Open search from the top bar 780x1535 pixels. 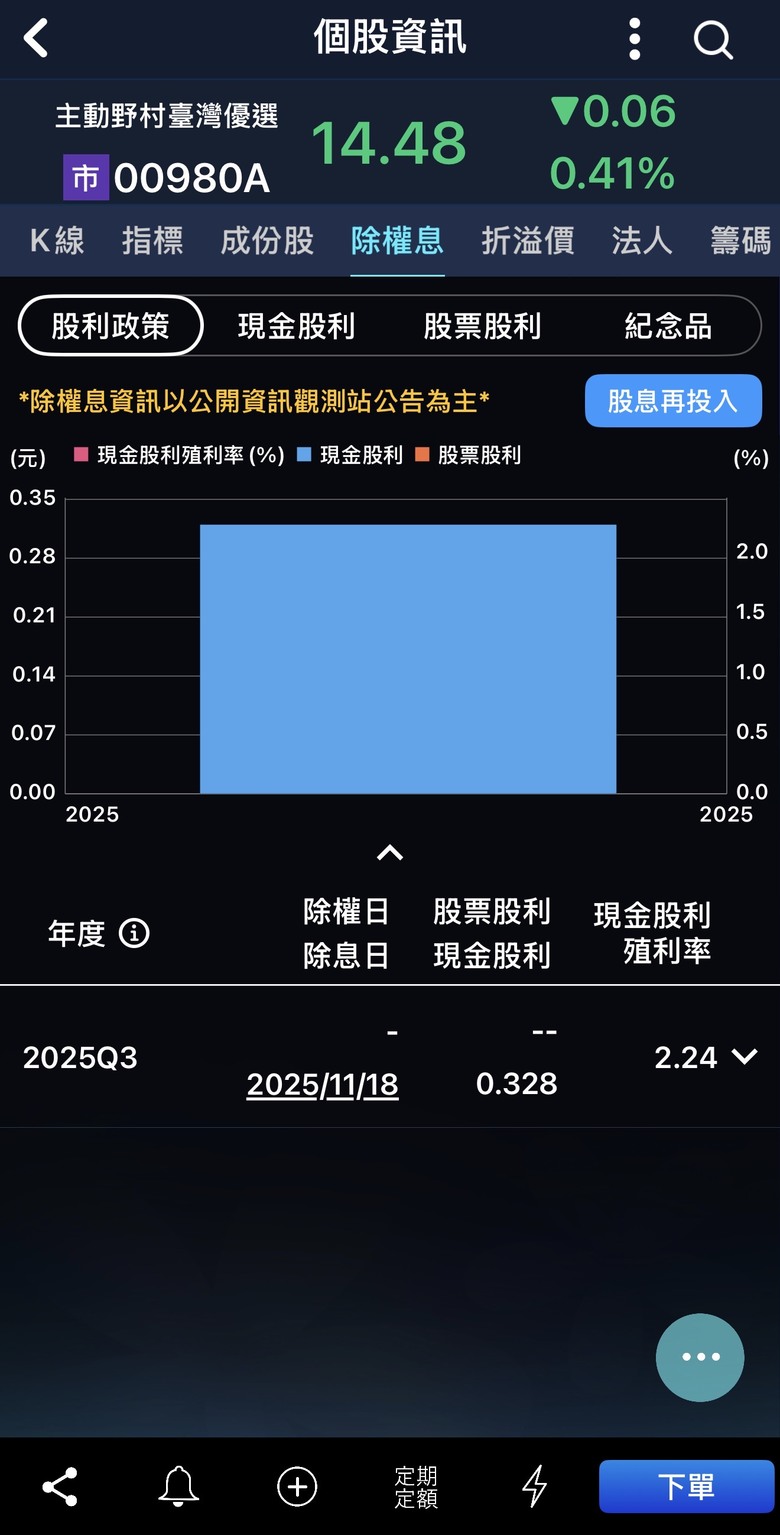713,39
